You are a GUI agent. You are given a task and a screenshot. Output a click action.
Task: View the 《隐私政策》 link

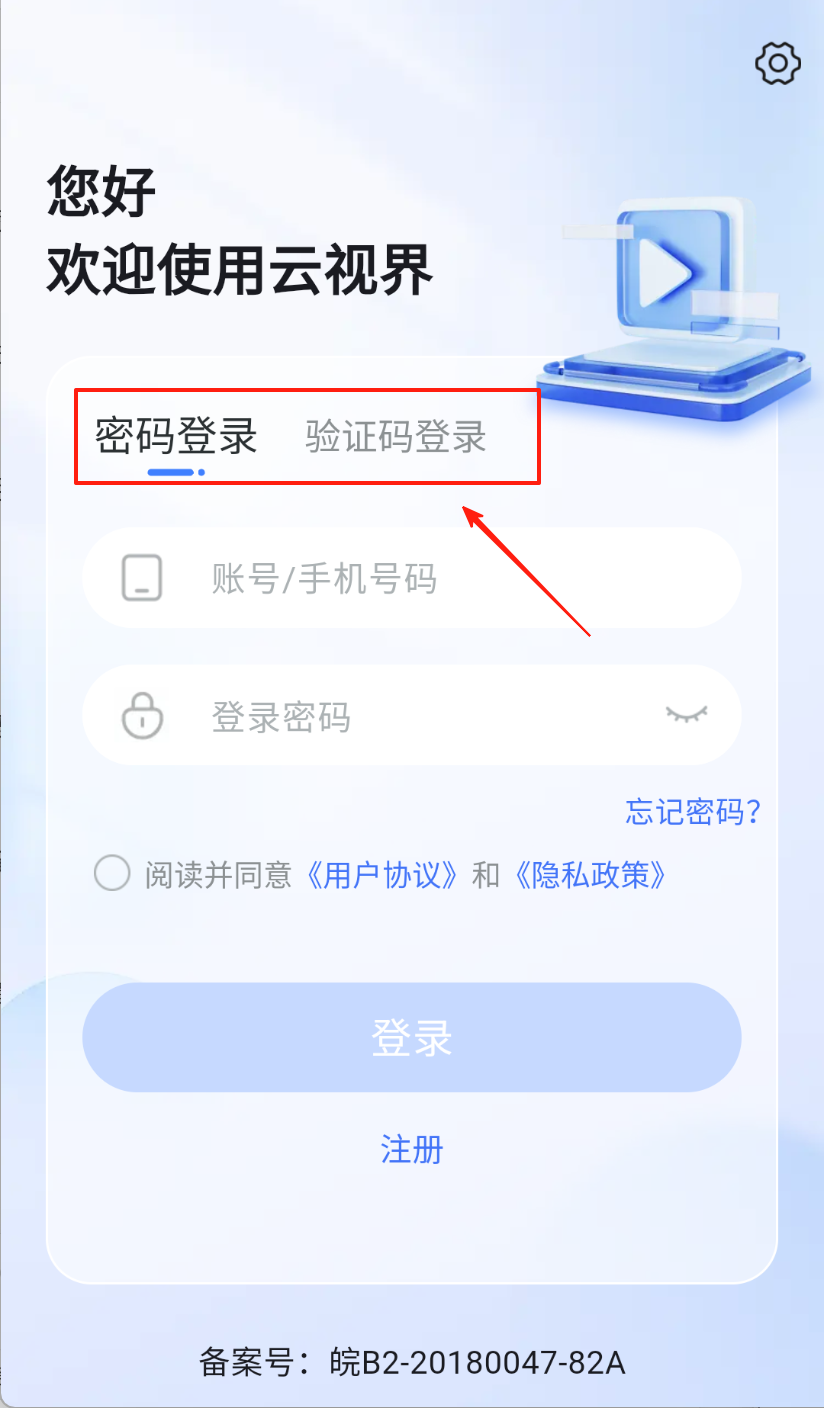tap(591, 875)
